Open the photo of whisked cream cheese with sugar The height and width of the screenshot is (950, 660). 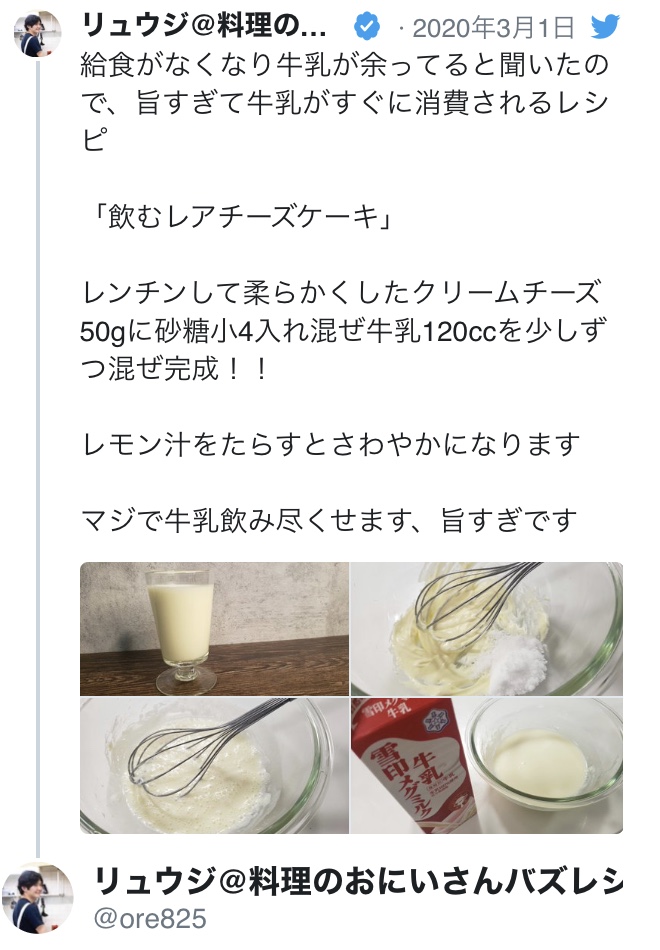487,628
